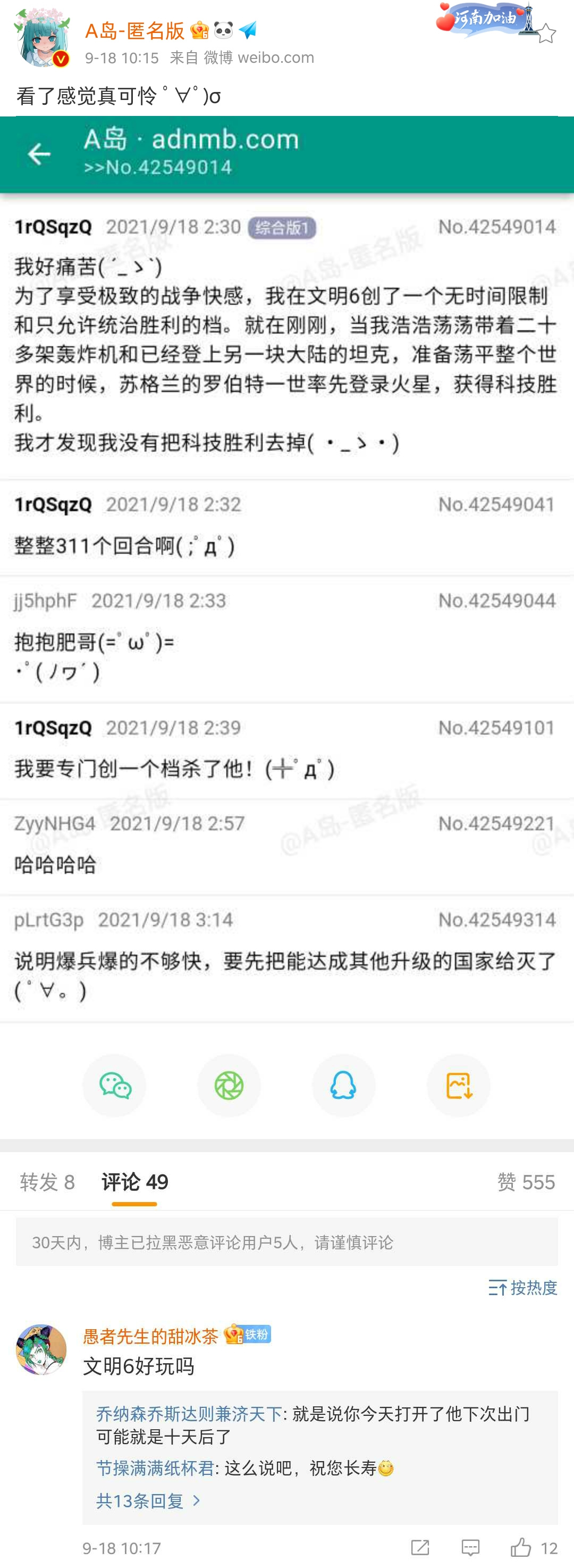Open 愚者先生的甜冰茶's avatar

click(41, 1349)
